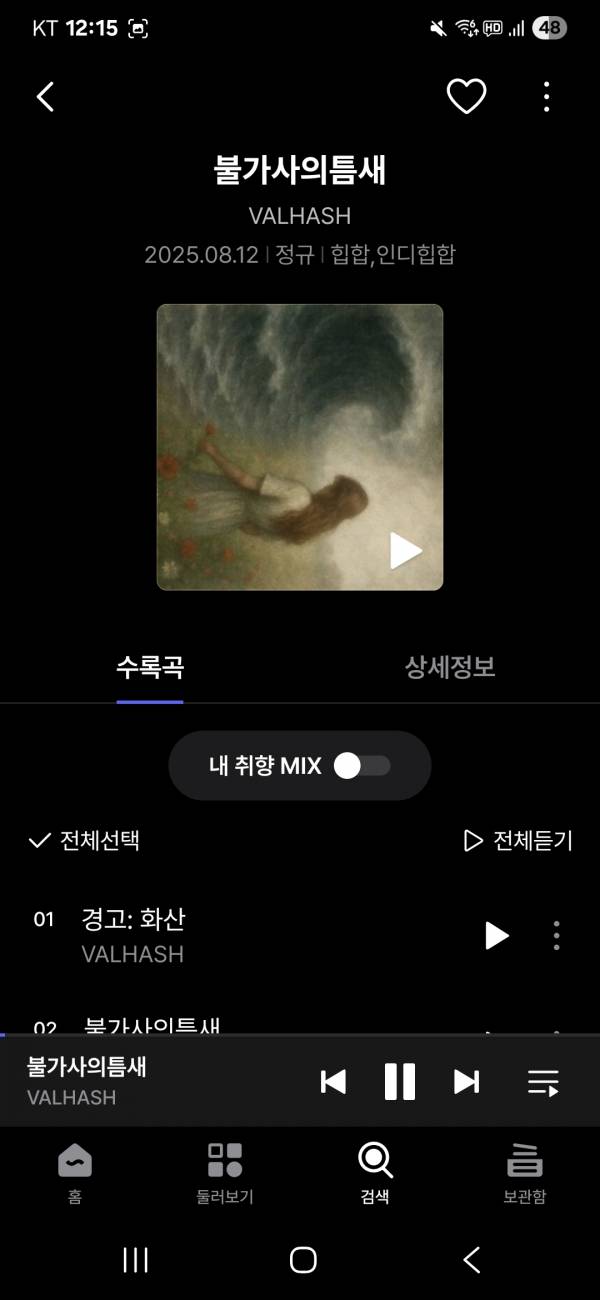Select the 수록곡 tab

[x=150, y=667]
